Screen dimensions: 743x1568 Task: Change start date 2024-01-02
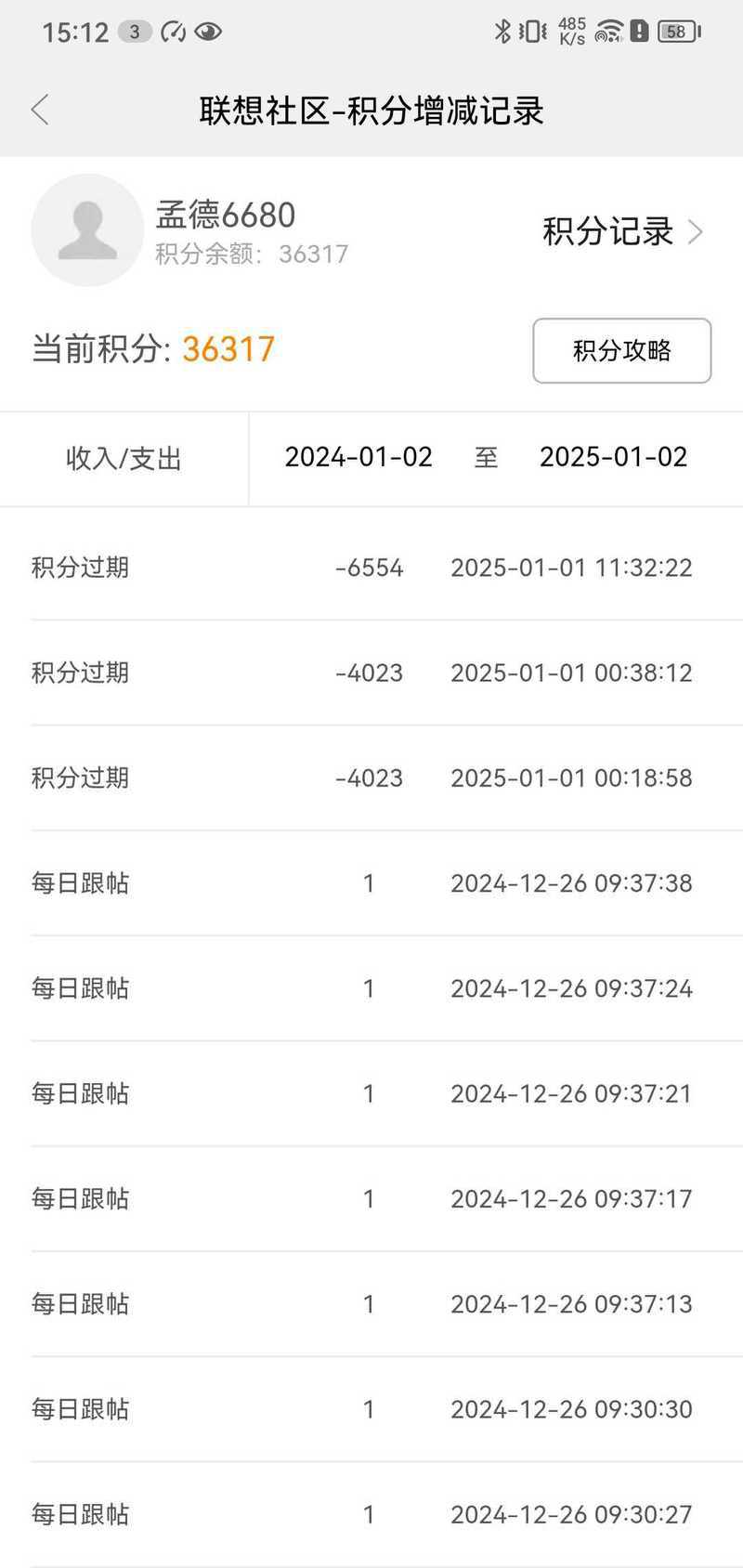(x=358, y=457)
